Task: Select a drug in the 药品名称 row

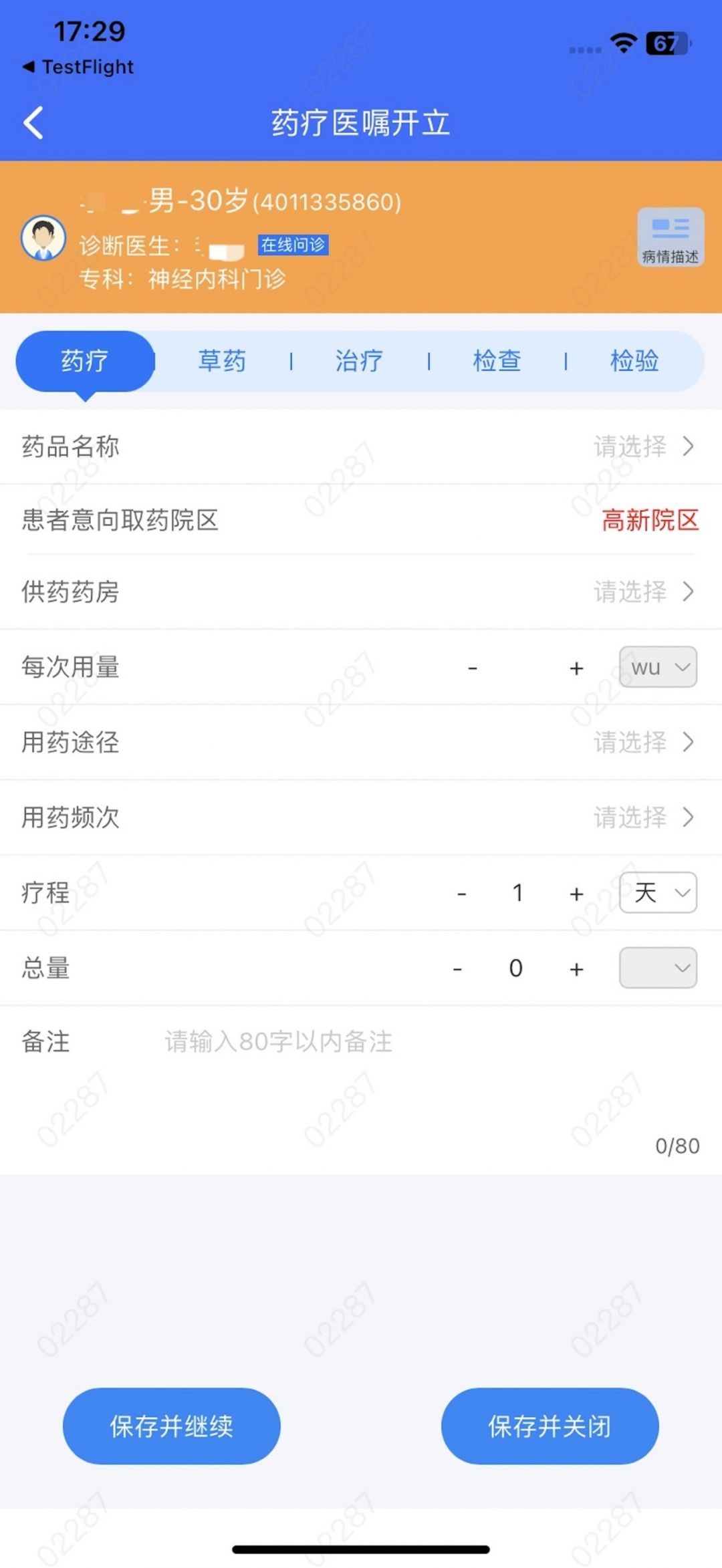Action: (642, 446)
